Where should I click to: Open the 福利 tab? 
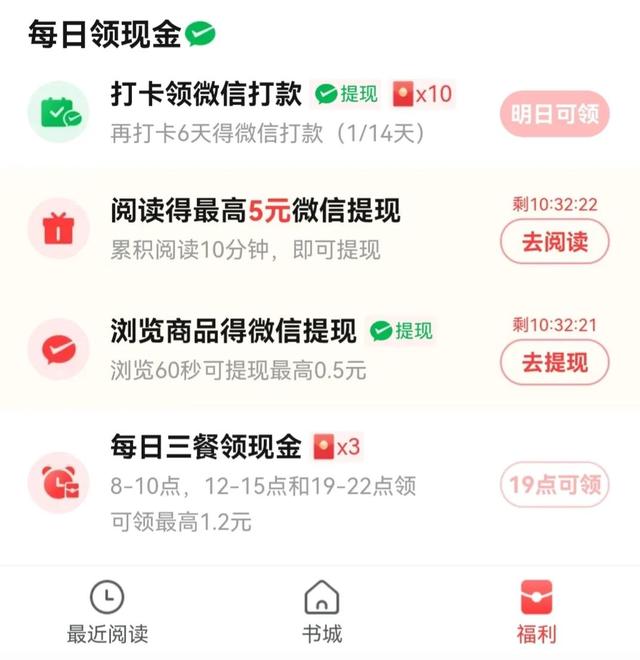point(536,613)
